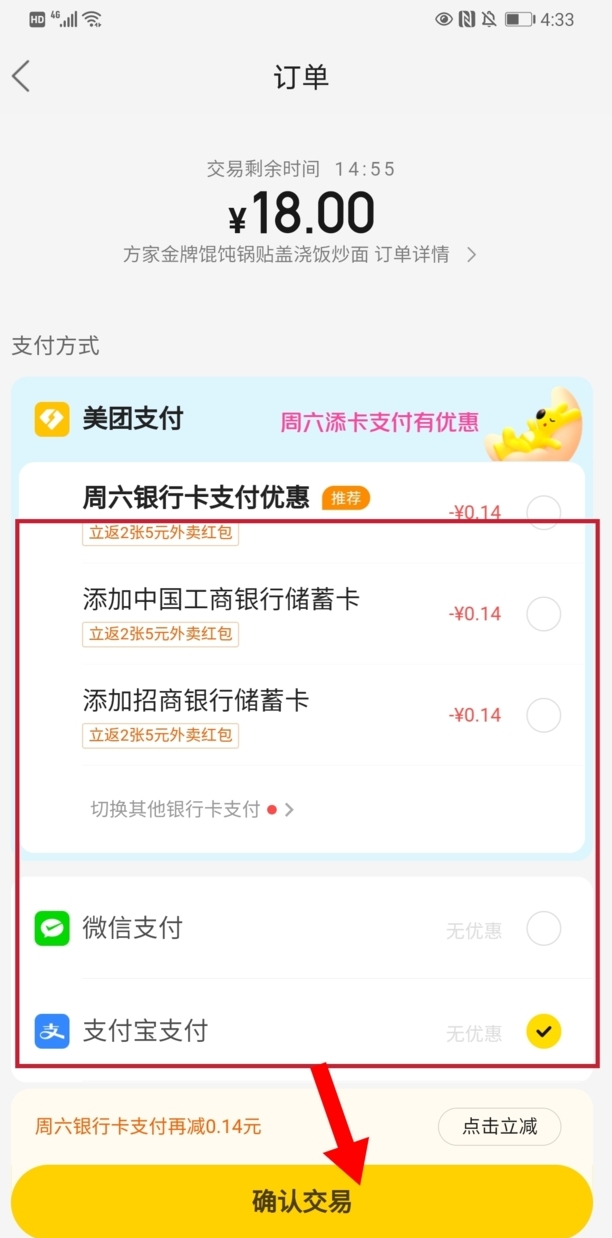Select 支付宝支付 as payment method
This screenshot has width=612, height=1238.
pyautogui.click(x=543, y=1030)
